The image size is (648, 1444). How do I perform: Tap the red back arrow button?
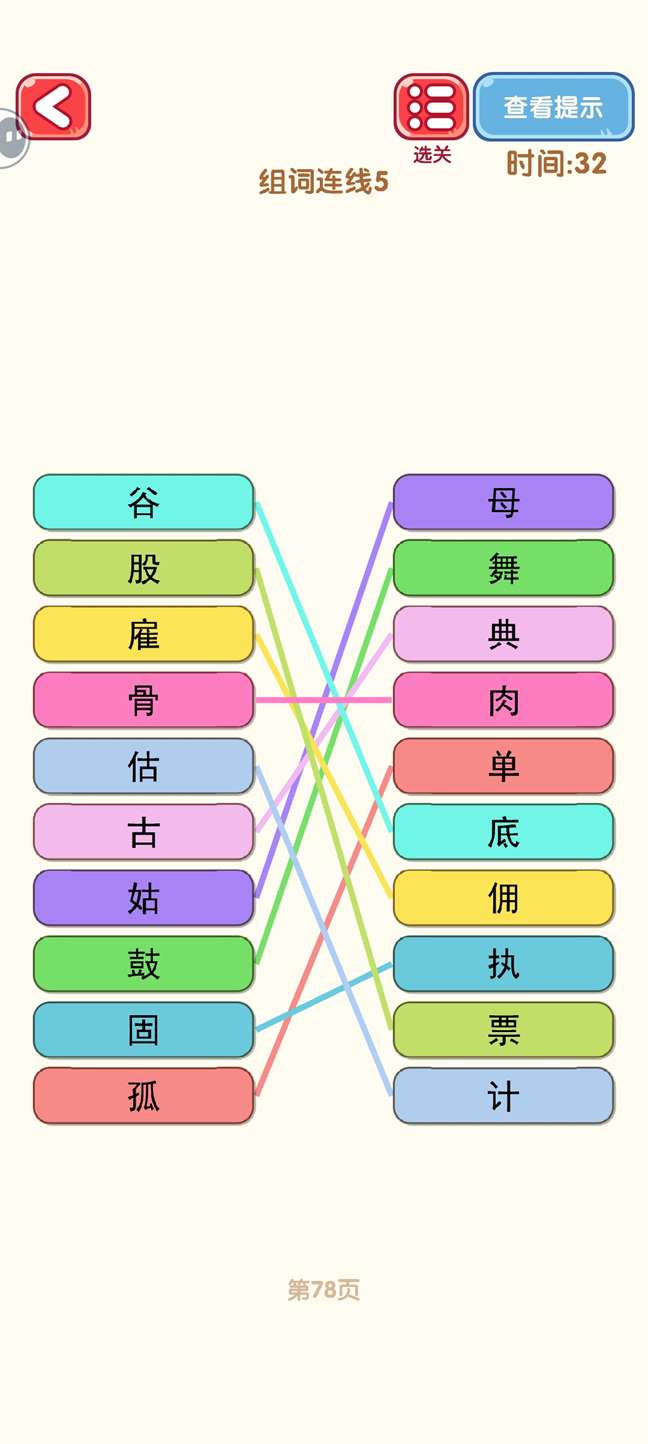coord(53,107)
